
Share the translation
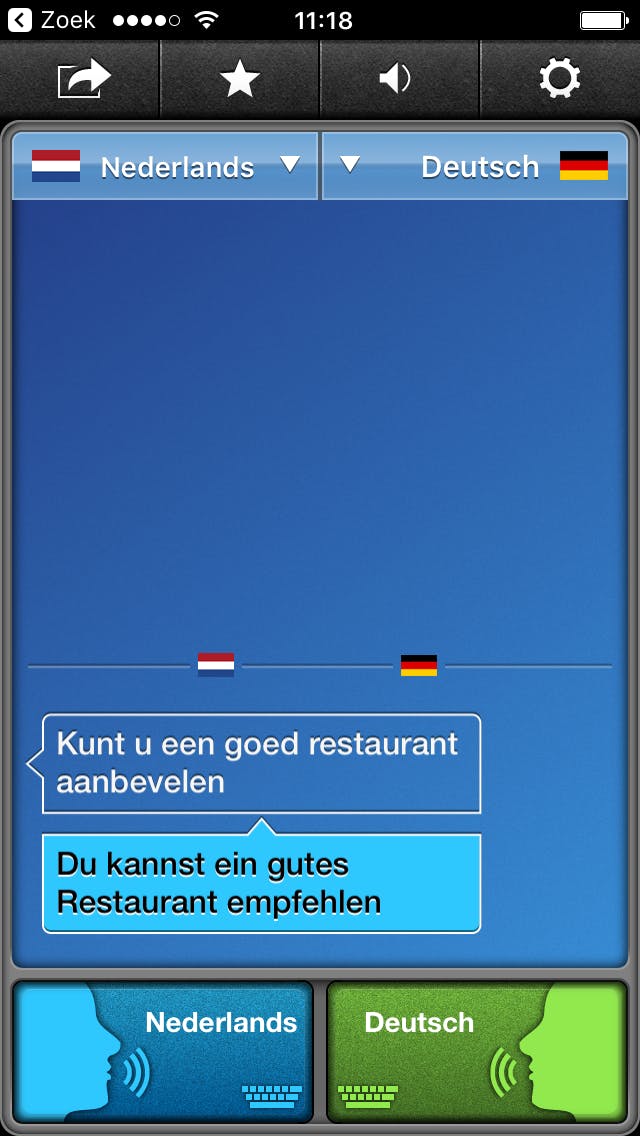82,79
